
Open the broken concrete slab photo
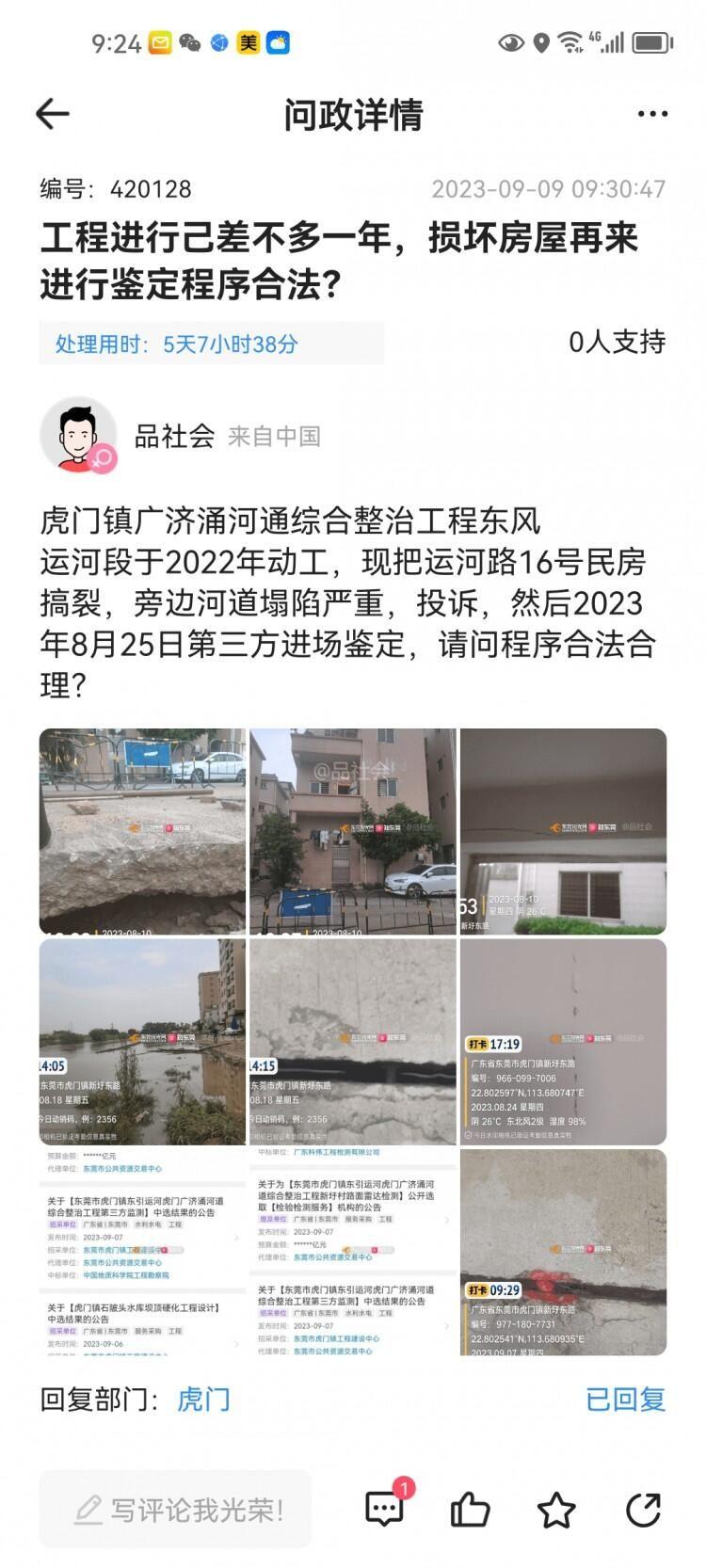point(142,831)
